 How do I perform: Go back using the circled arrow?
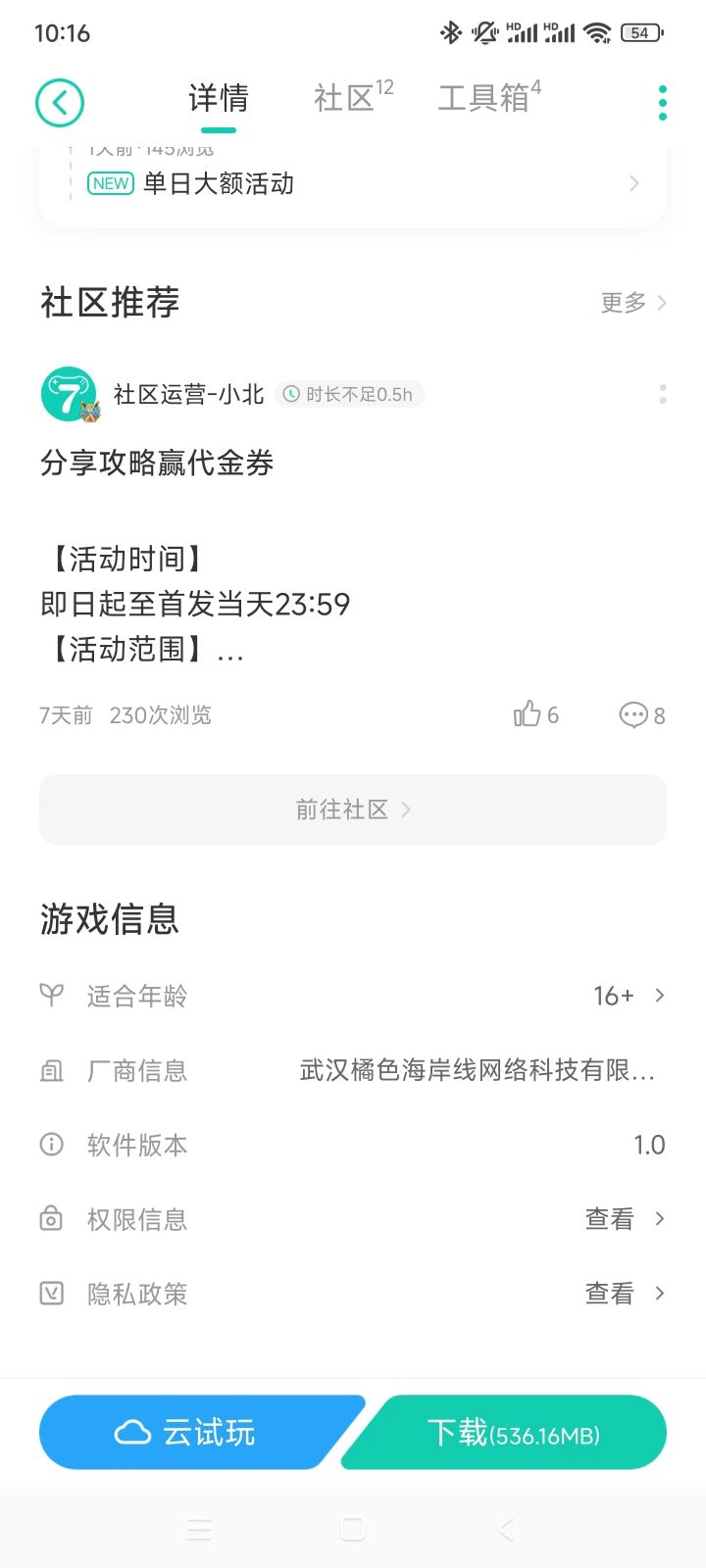(60, 102)
